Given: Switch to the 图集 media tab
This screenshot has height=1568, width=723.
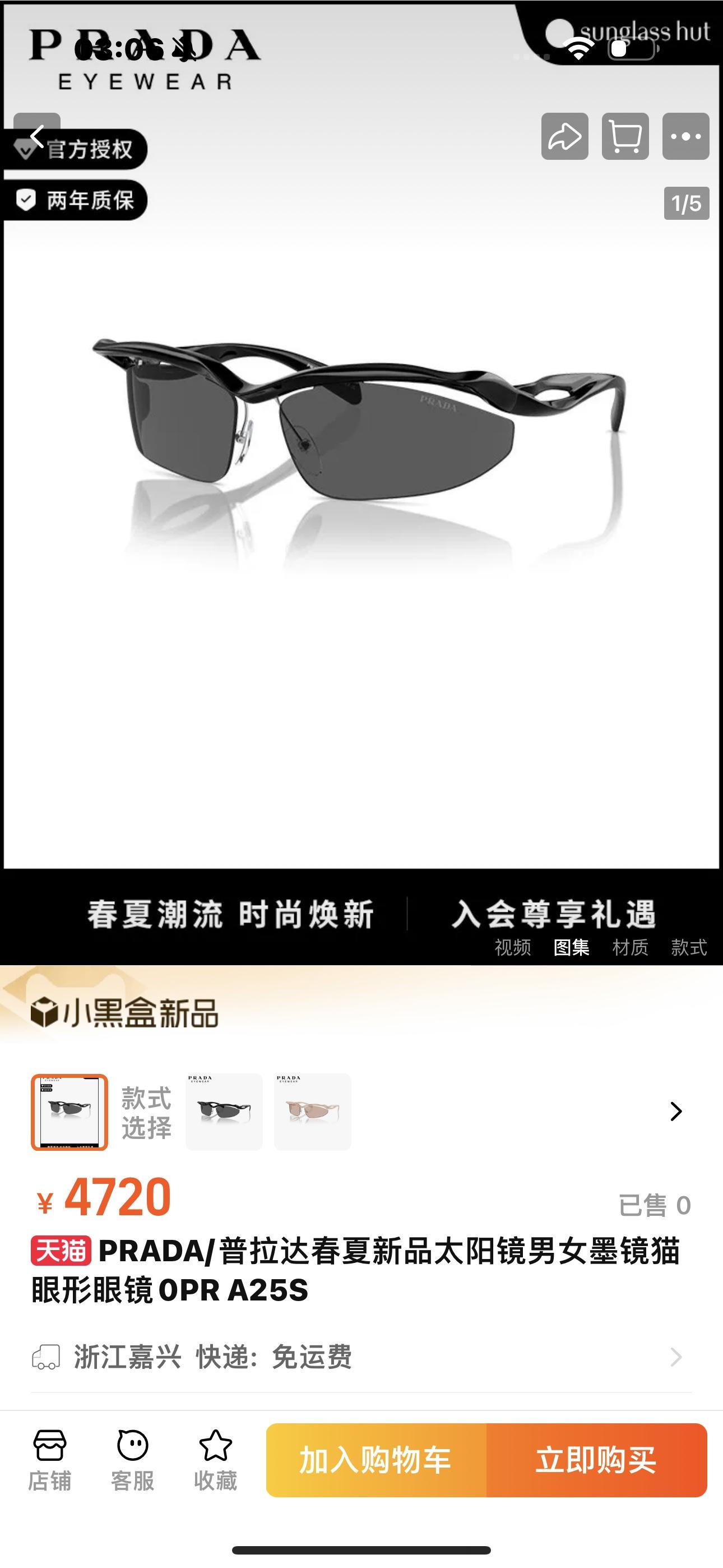Looking at the screenshot, I should 571,947.
